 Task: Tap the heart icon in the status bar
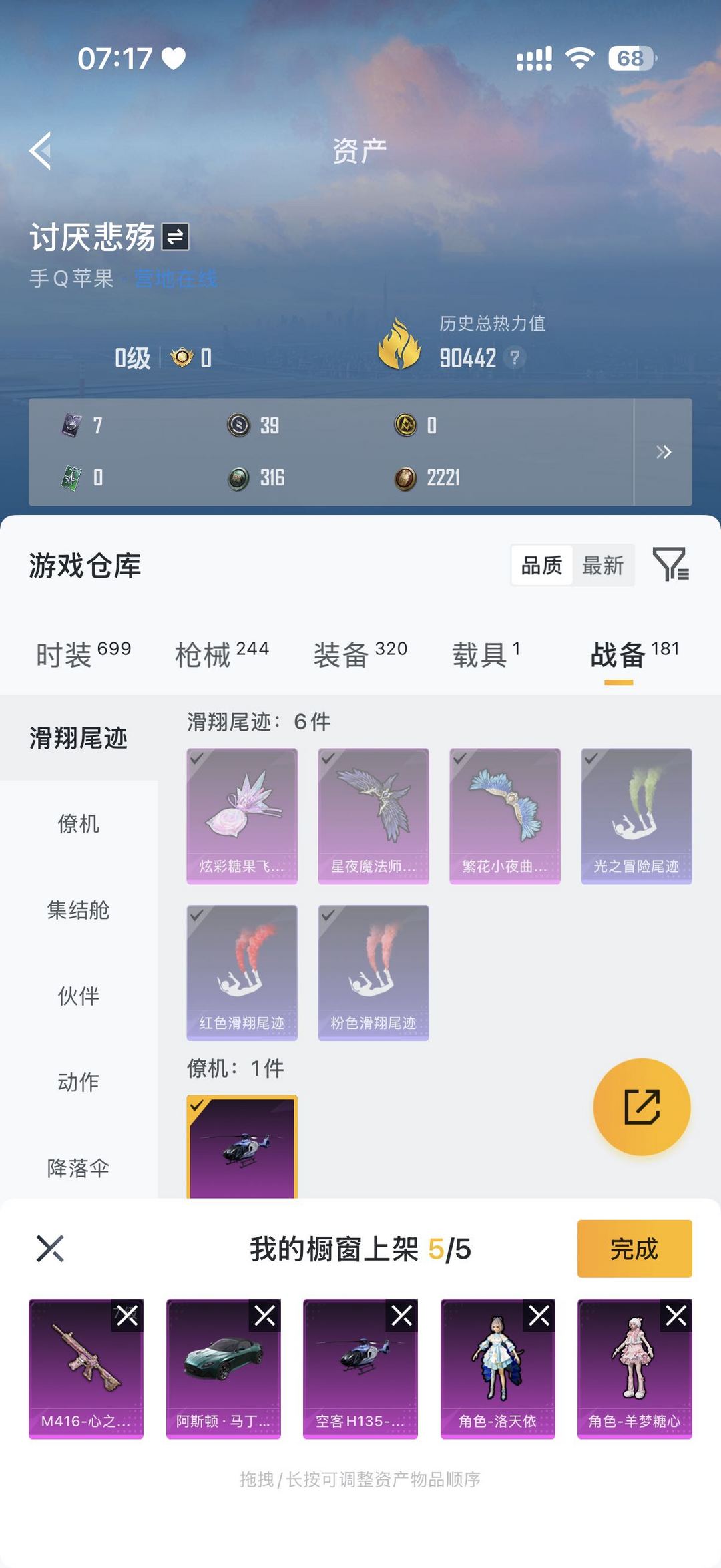172,59
